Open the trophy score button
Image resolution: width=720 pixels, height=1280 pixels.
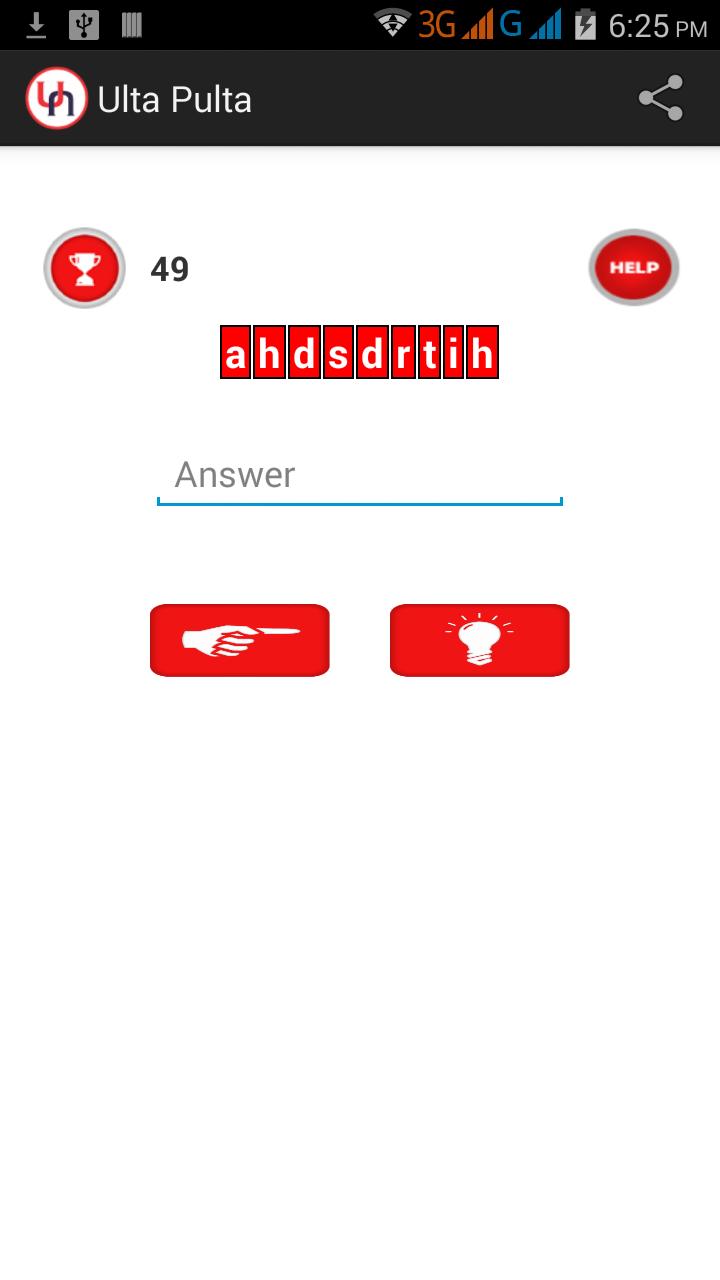[x=84, y=268]
